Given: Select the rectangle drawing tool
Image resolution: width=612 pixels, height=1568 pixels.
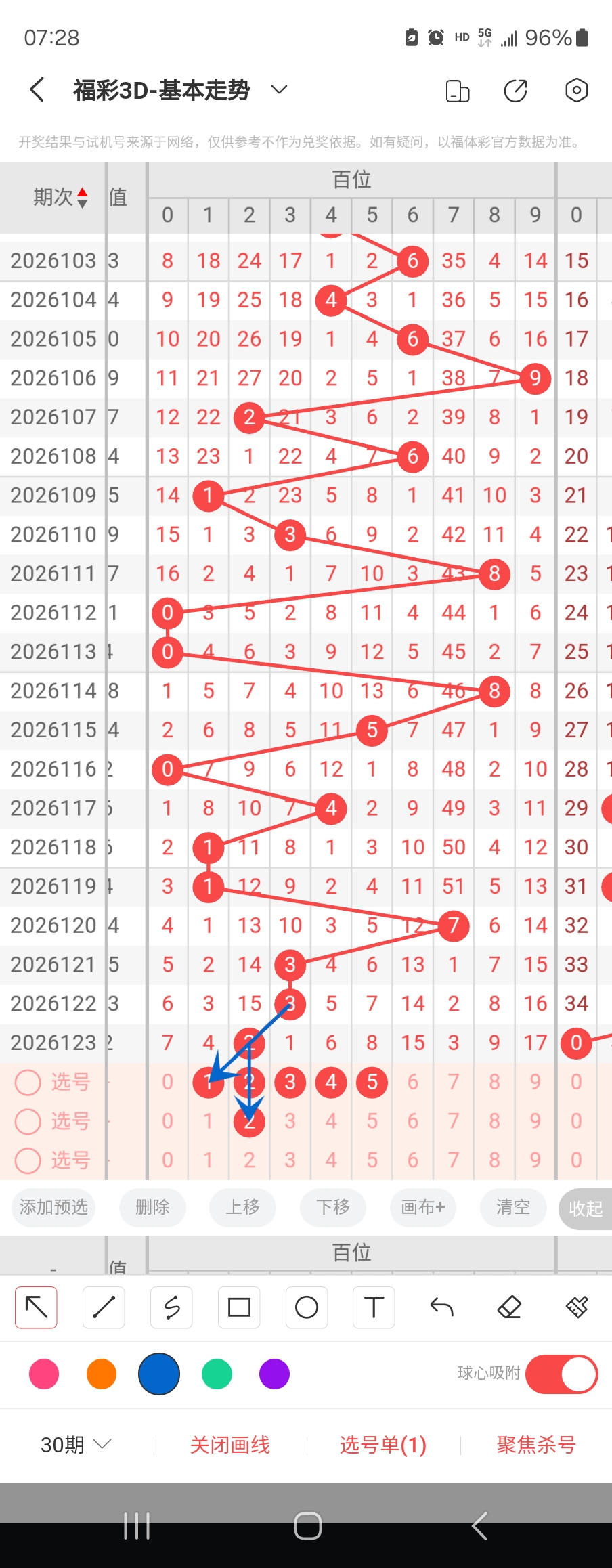Looking at the screenshot, I should (239, 1307).
